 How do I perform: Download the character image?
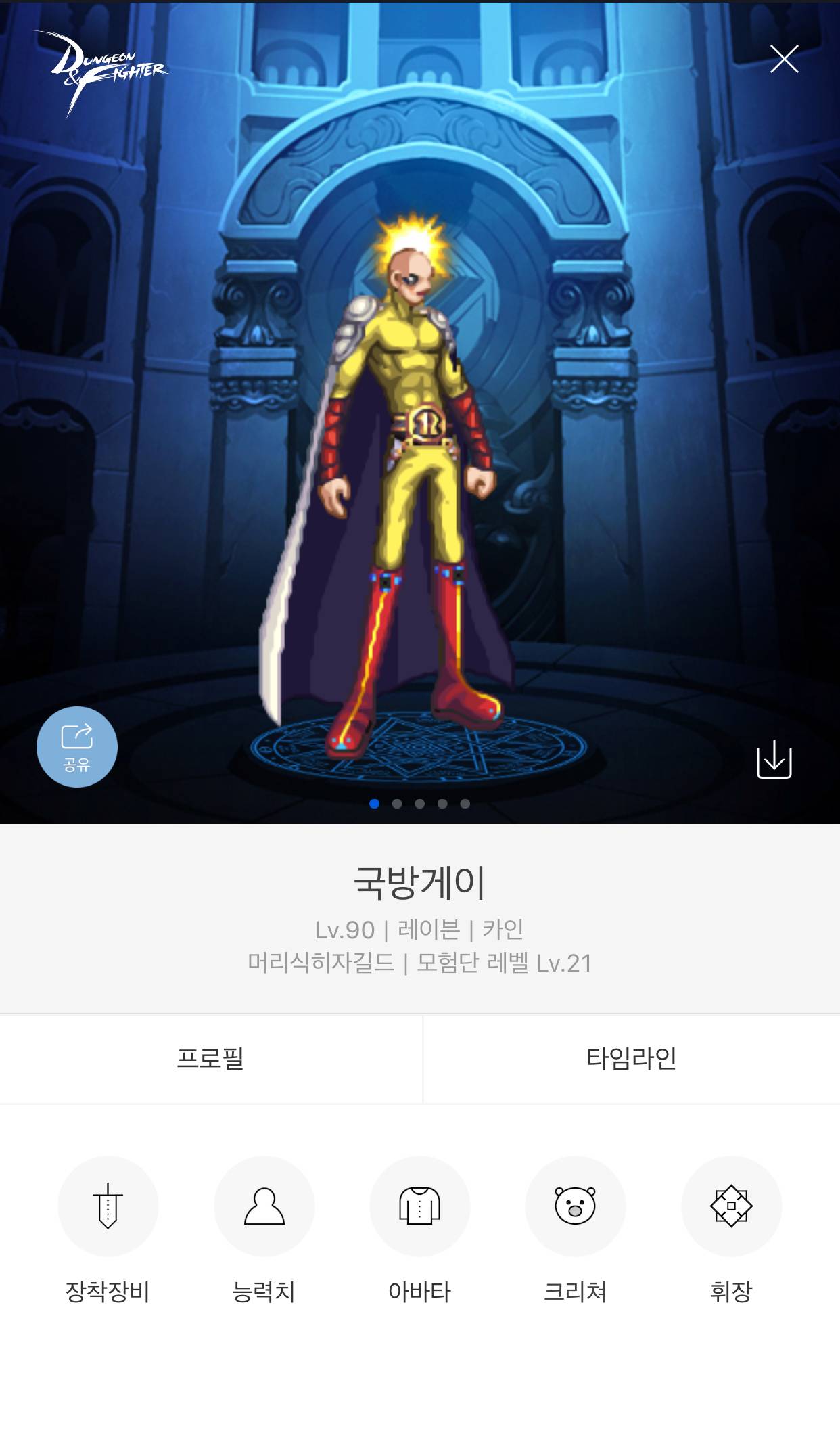click(x=774, y=760)
